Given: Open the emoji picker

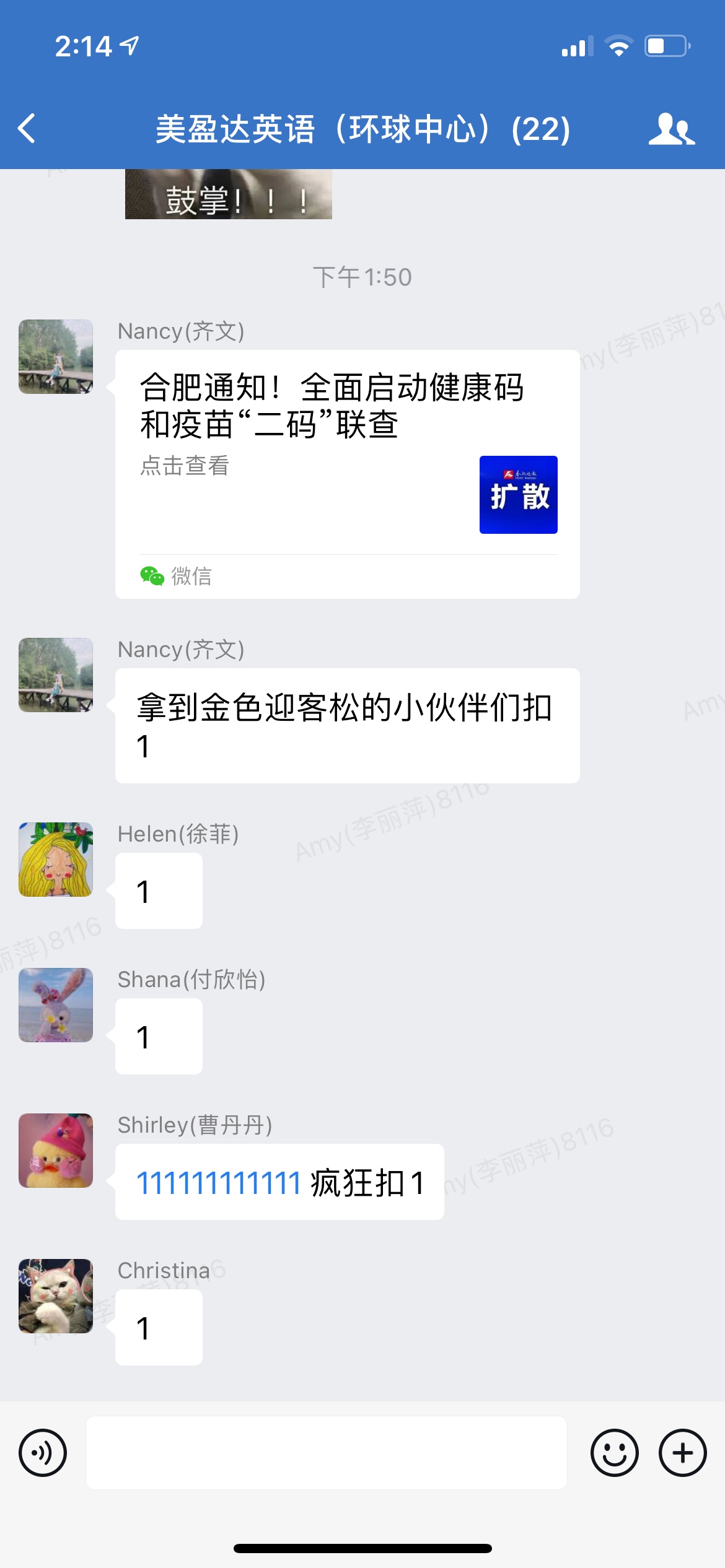Looking at the screenshot, I should pos(614,1453).
